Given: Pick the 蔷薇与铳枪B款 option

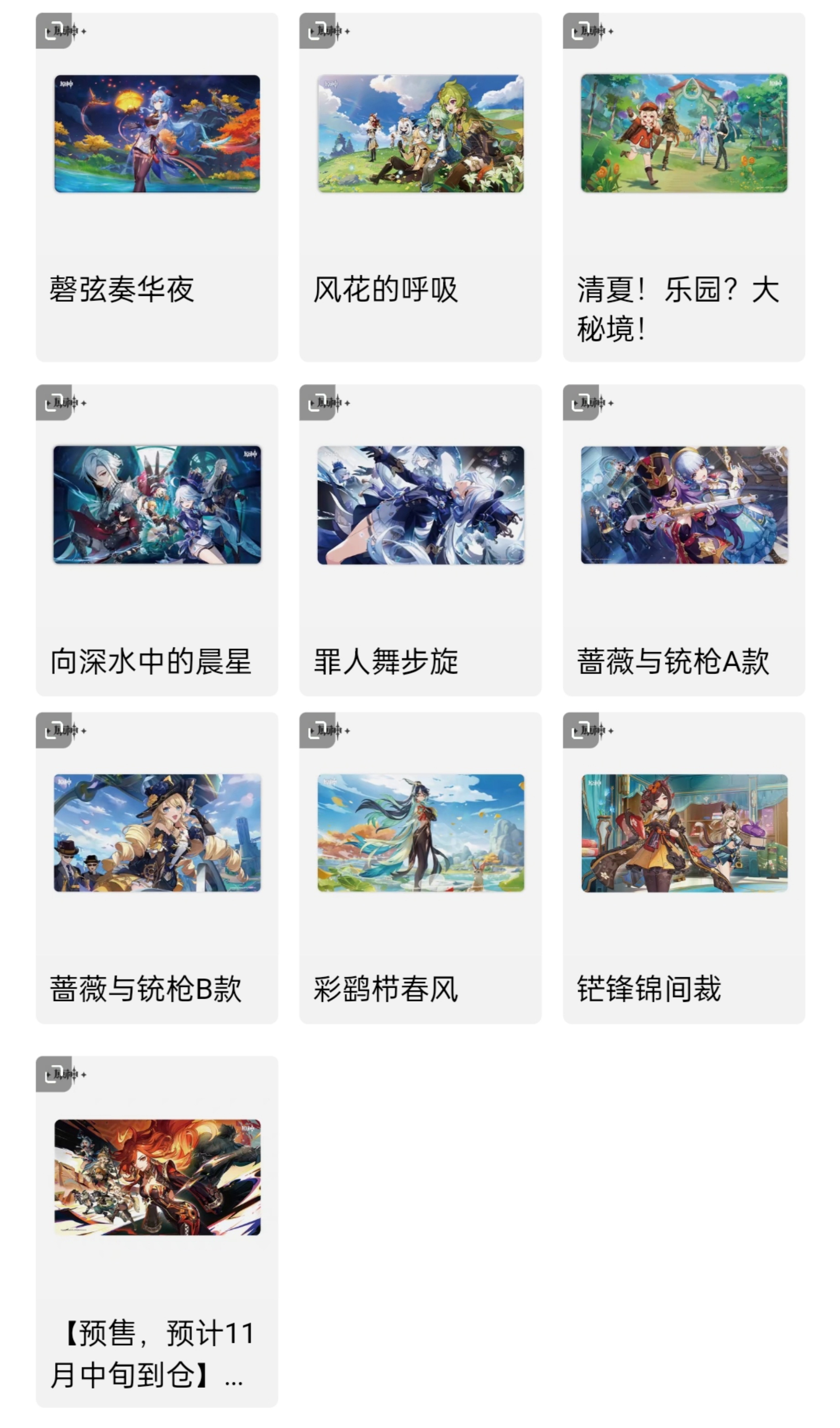Looking at the screenshot, I should click(x=157, y=867).
